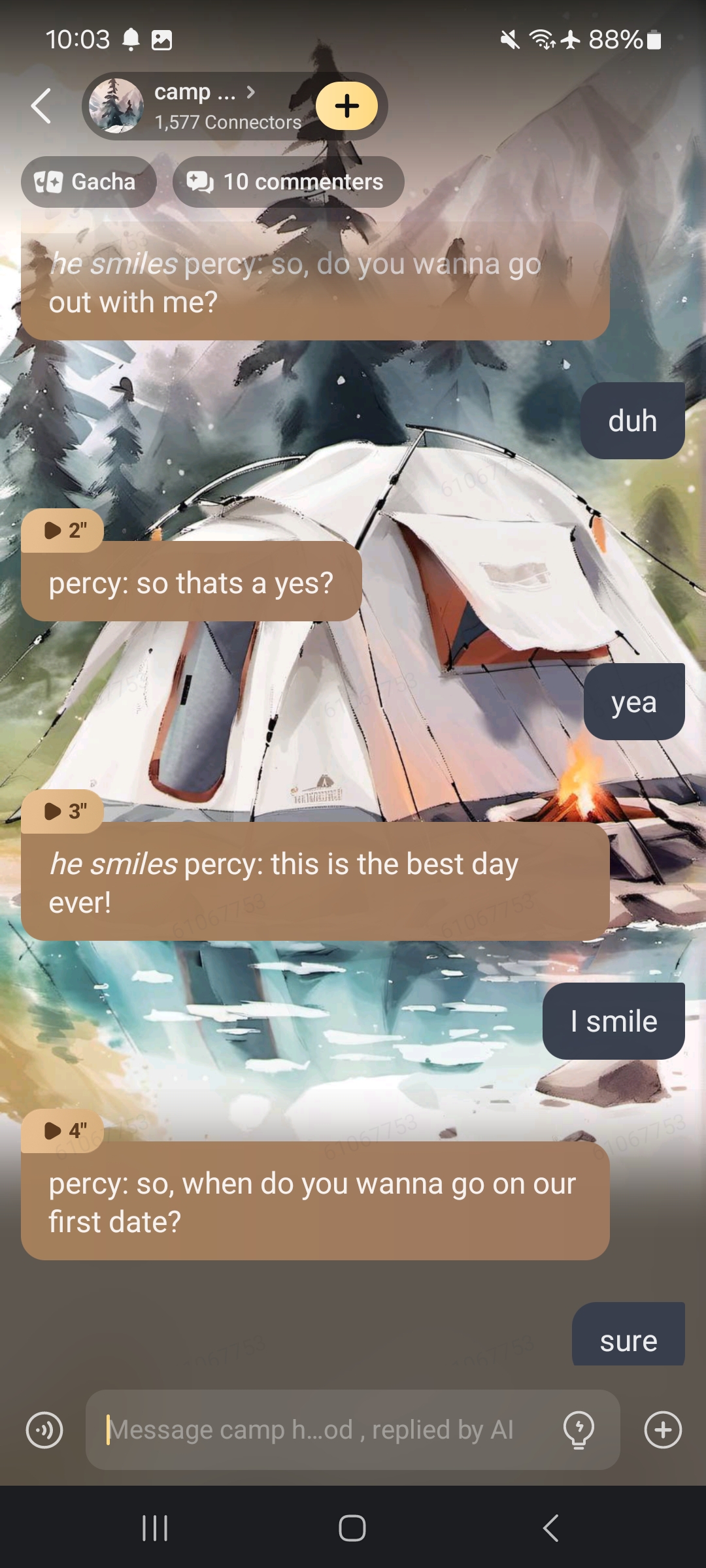
Task: Play the 4-second voice message
Action: 63,1130
